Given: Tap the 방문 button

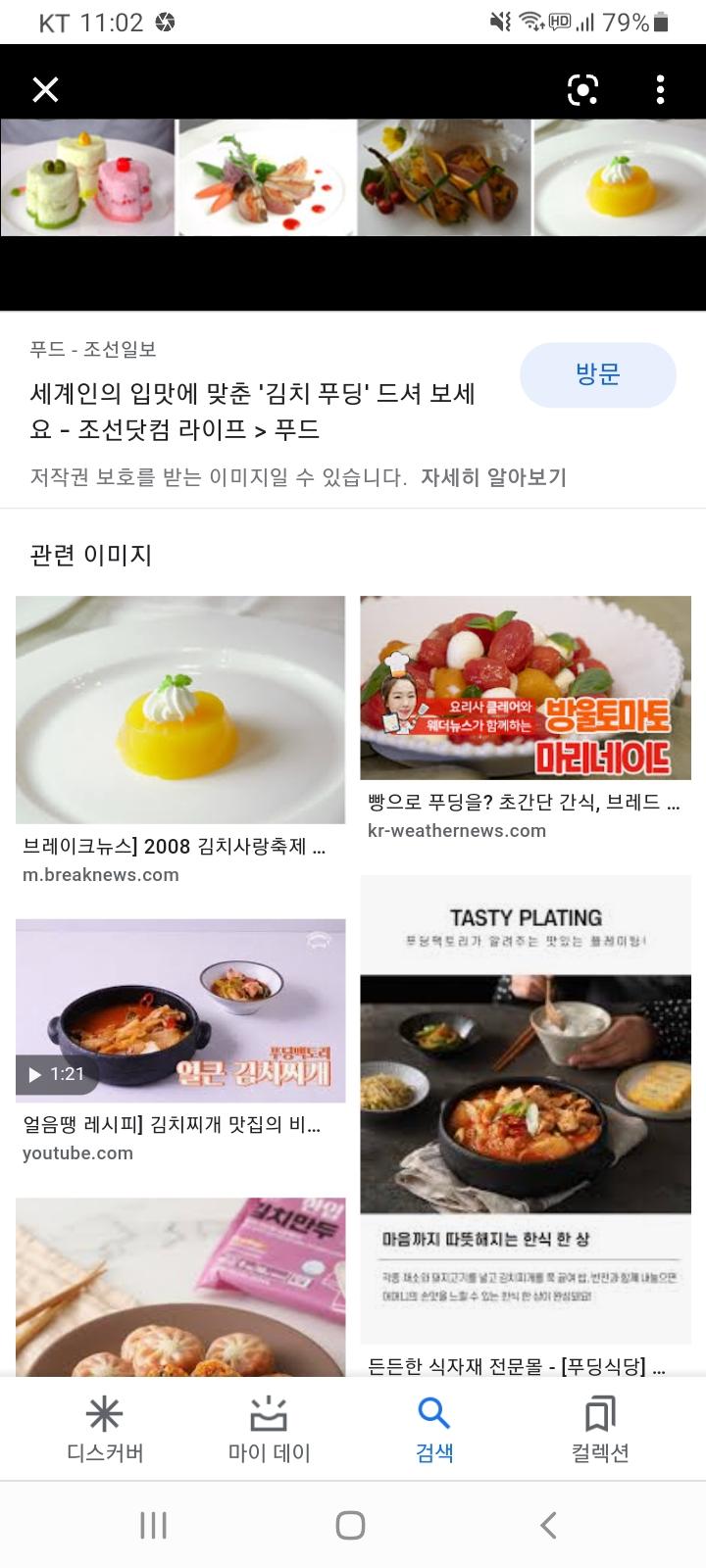Looking at the screenshot, I should pos(597,374).
